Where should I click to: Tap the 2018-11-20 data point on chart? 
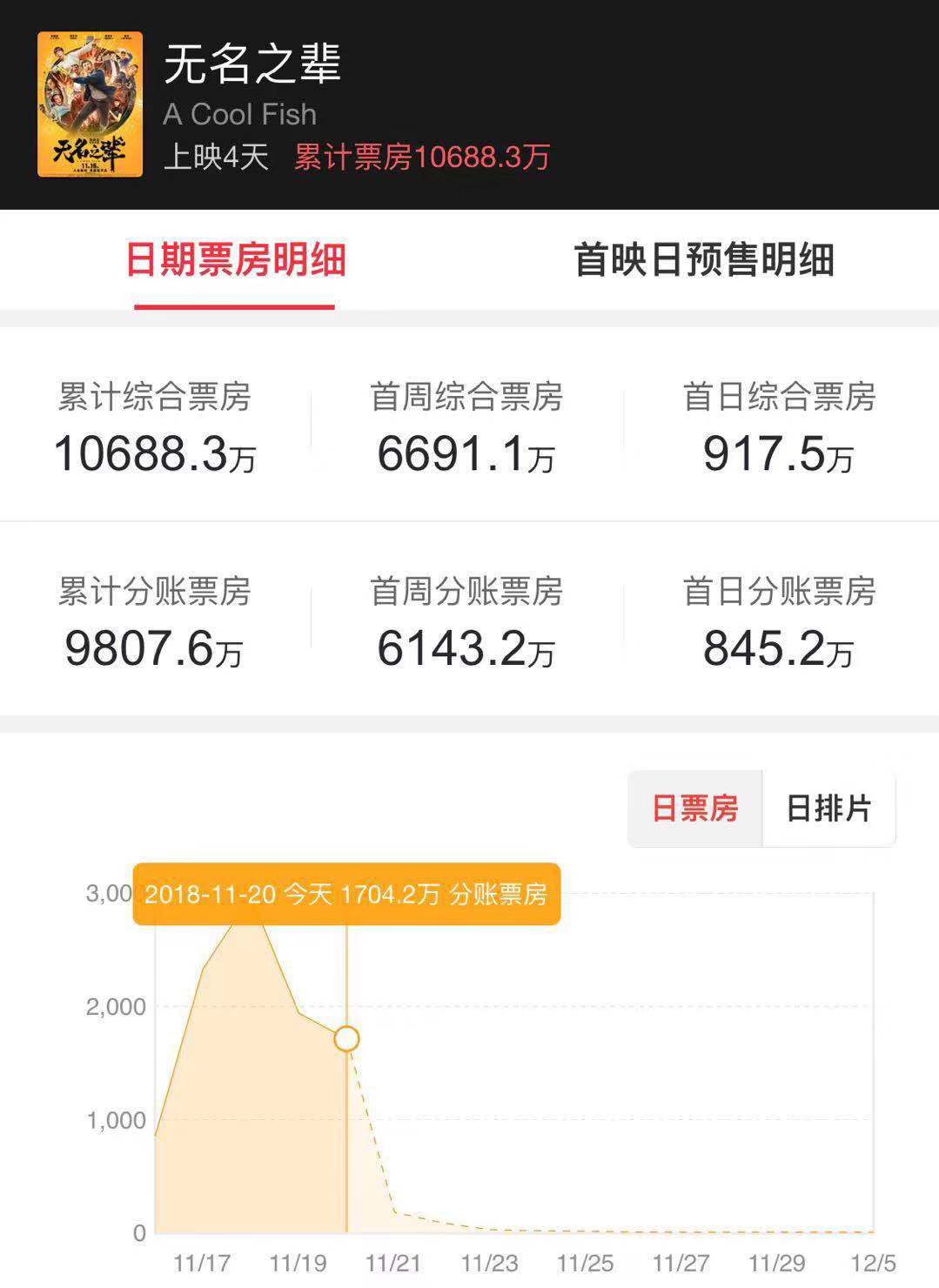tap(346, 1038)
